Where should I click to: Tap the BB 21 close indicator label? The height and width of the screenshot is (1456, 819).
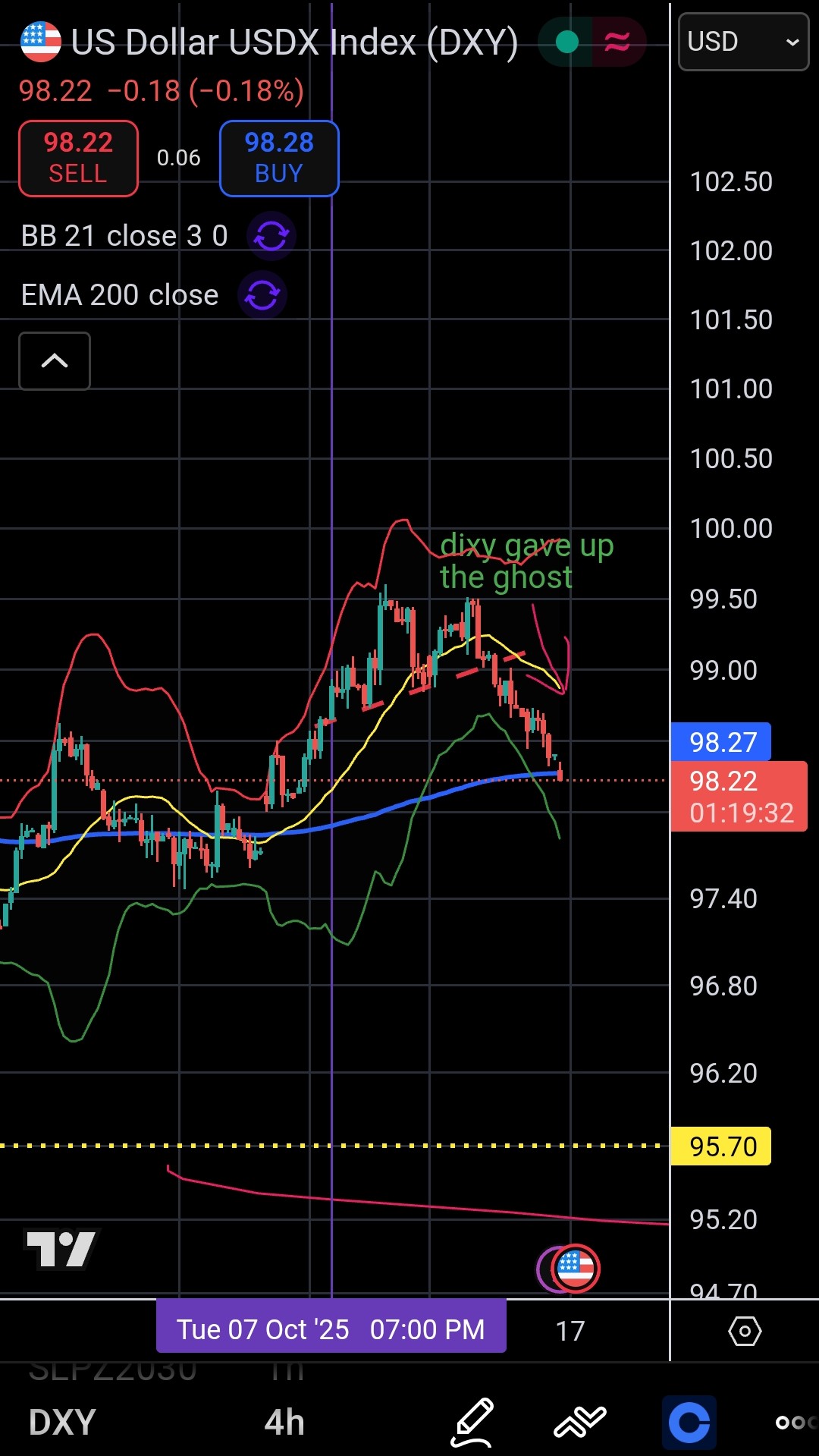[x=124, y=236]
